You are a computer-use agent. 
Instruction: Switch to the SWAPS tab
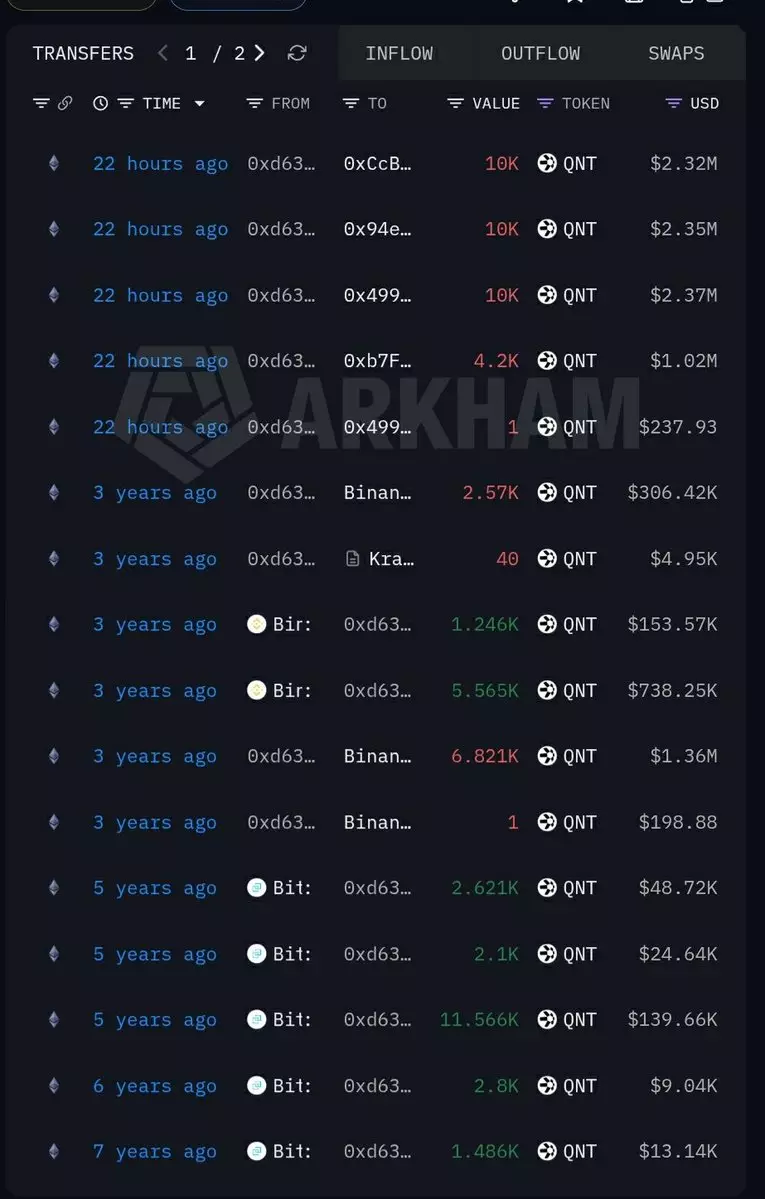(x=676, y=54)
